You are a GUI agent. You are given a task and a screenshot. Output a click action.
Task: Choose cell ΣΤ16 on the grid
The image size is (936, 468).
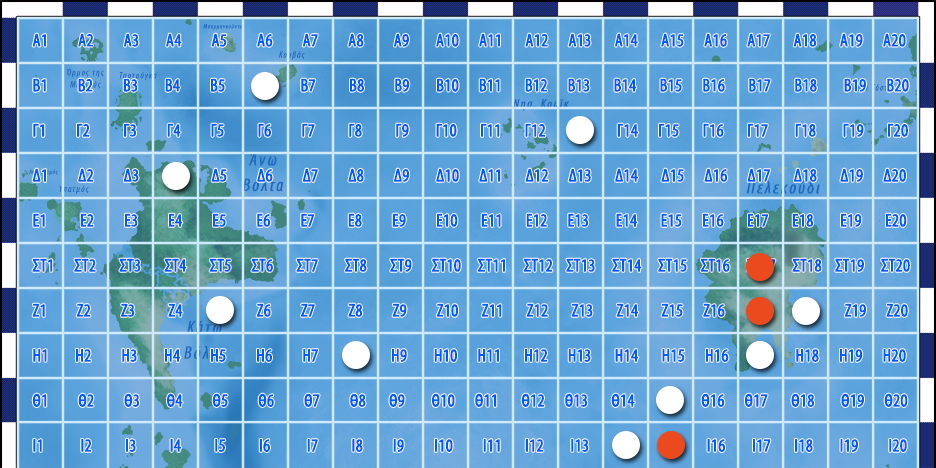[x=714, y=266]
